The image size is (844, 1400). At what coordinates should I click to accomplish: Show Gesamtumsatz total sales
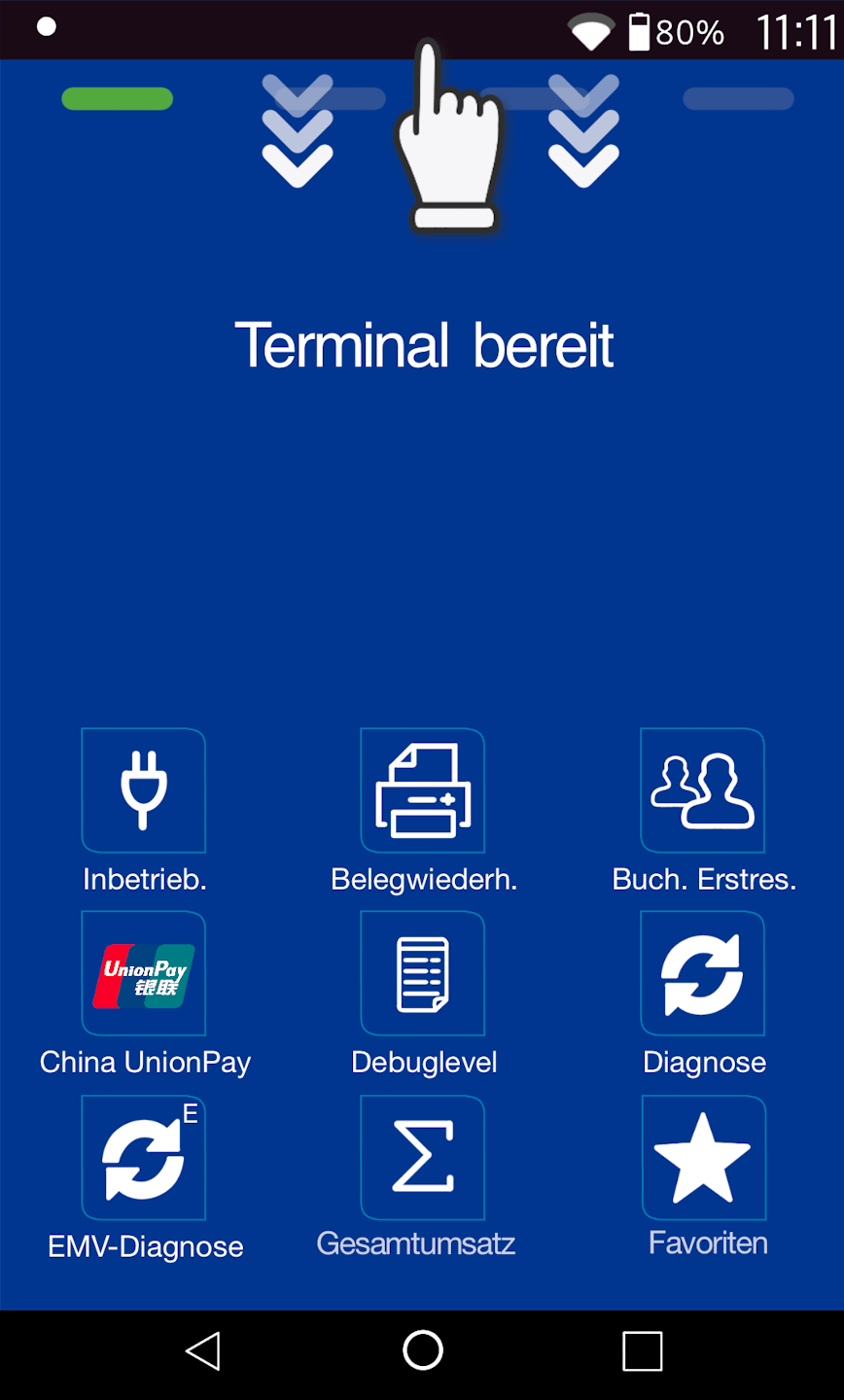tap(423, 1158)
